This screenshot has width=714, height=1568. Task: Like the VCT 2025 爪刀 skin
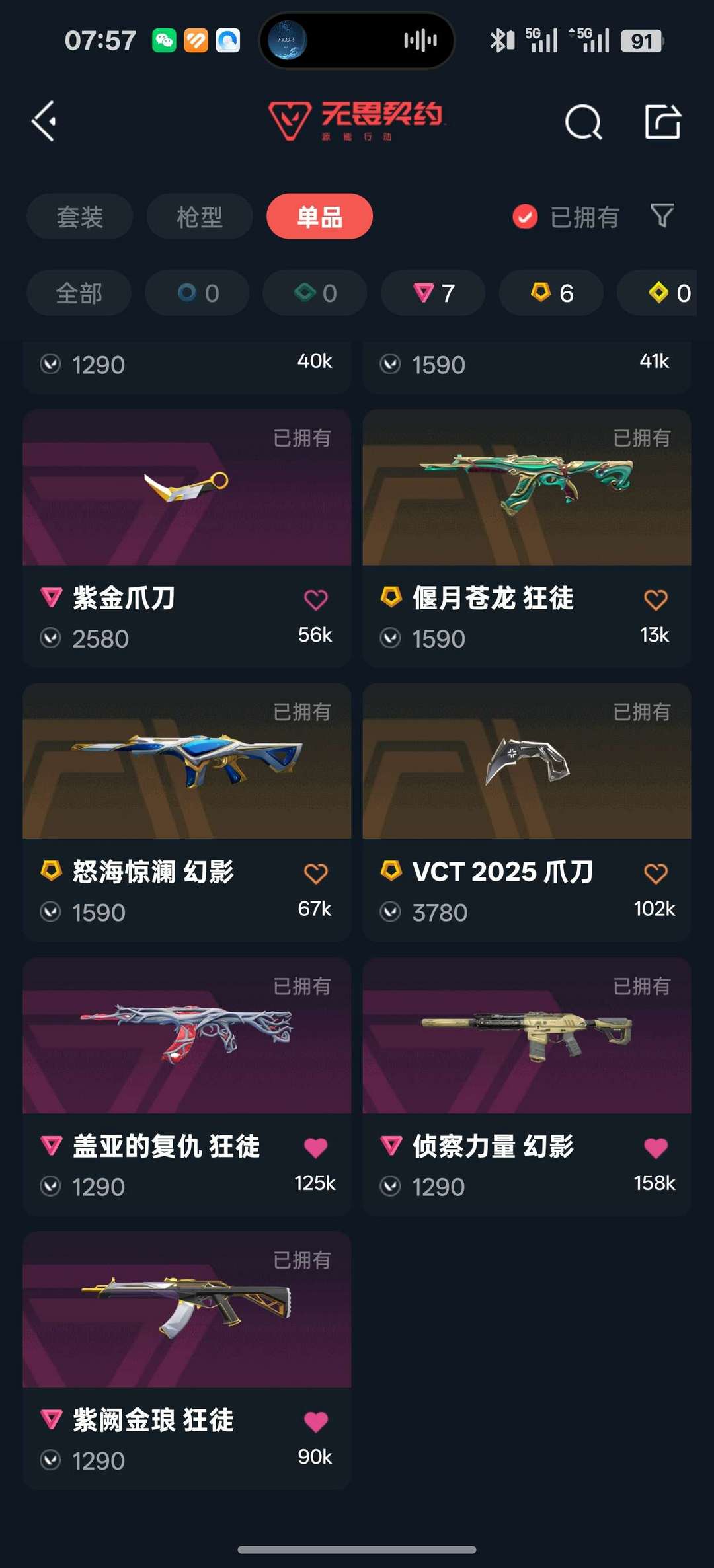[655, 874]
